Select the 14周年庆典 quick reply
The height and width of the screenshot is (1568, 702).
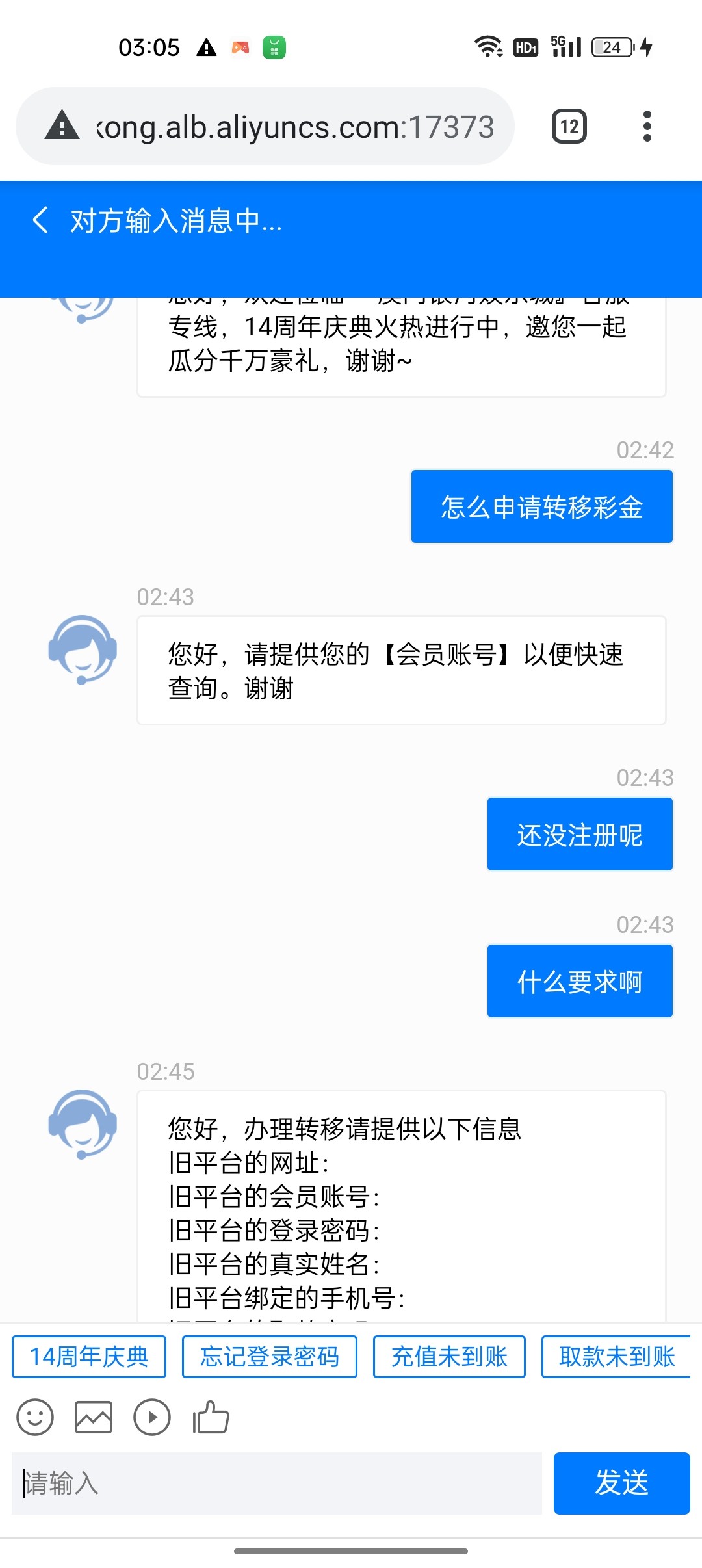point(89,1357)
